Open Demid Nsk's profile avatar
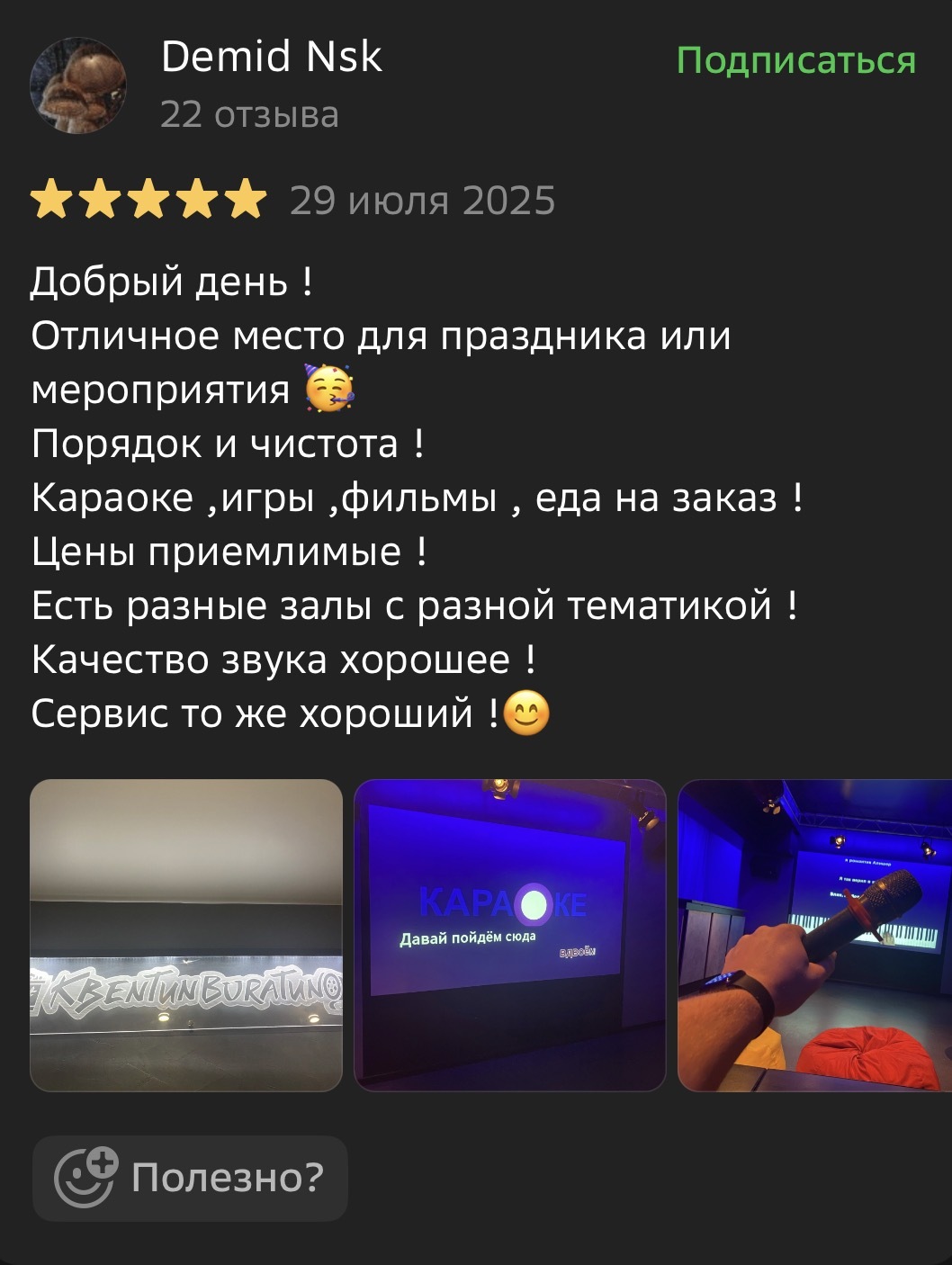952x1265 pixels. click(78, 85)
